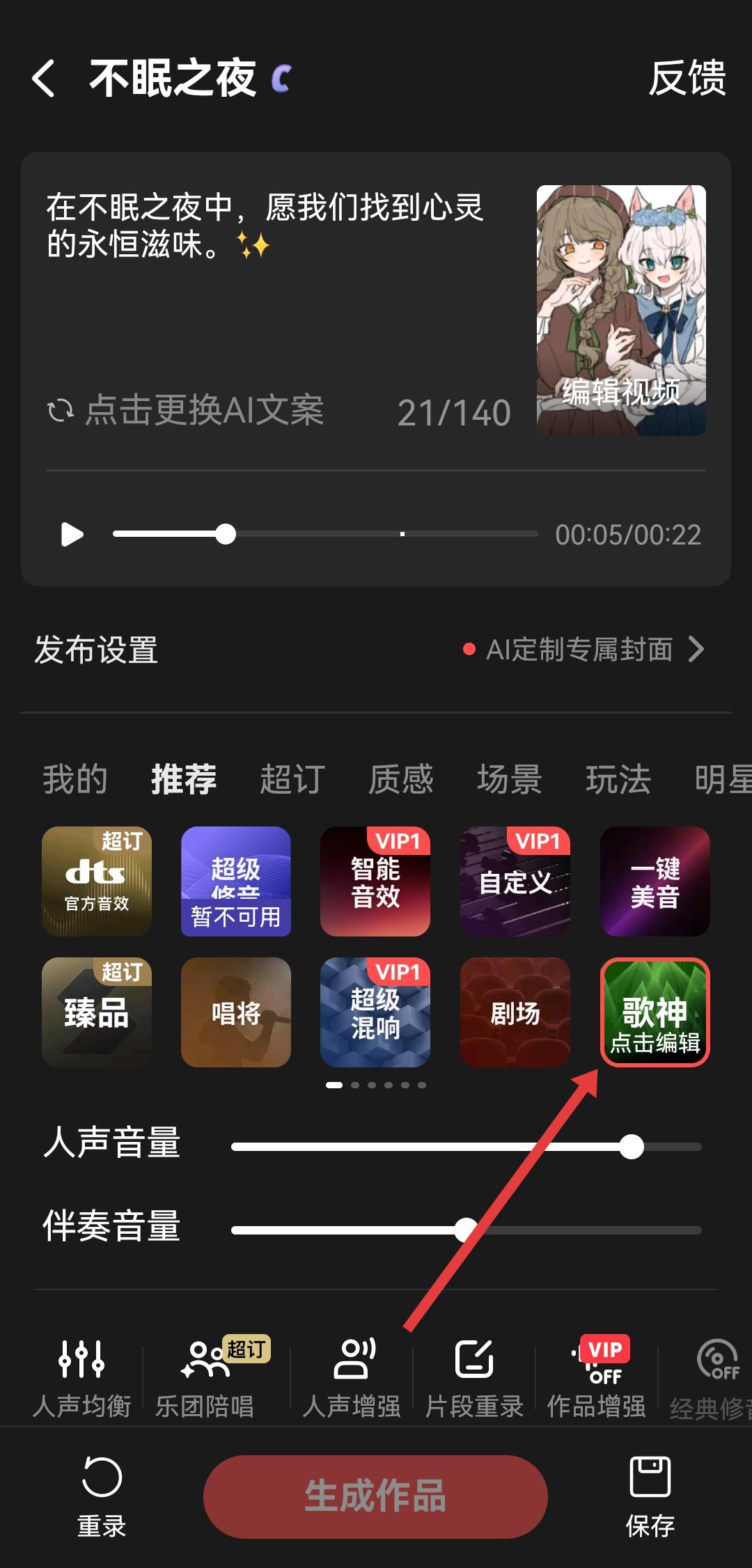Choose the 智能音效 sound effect

pos(375,881)
